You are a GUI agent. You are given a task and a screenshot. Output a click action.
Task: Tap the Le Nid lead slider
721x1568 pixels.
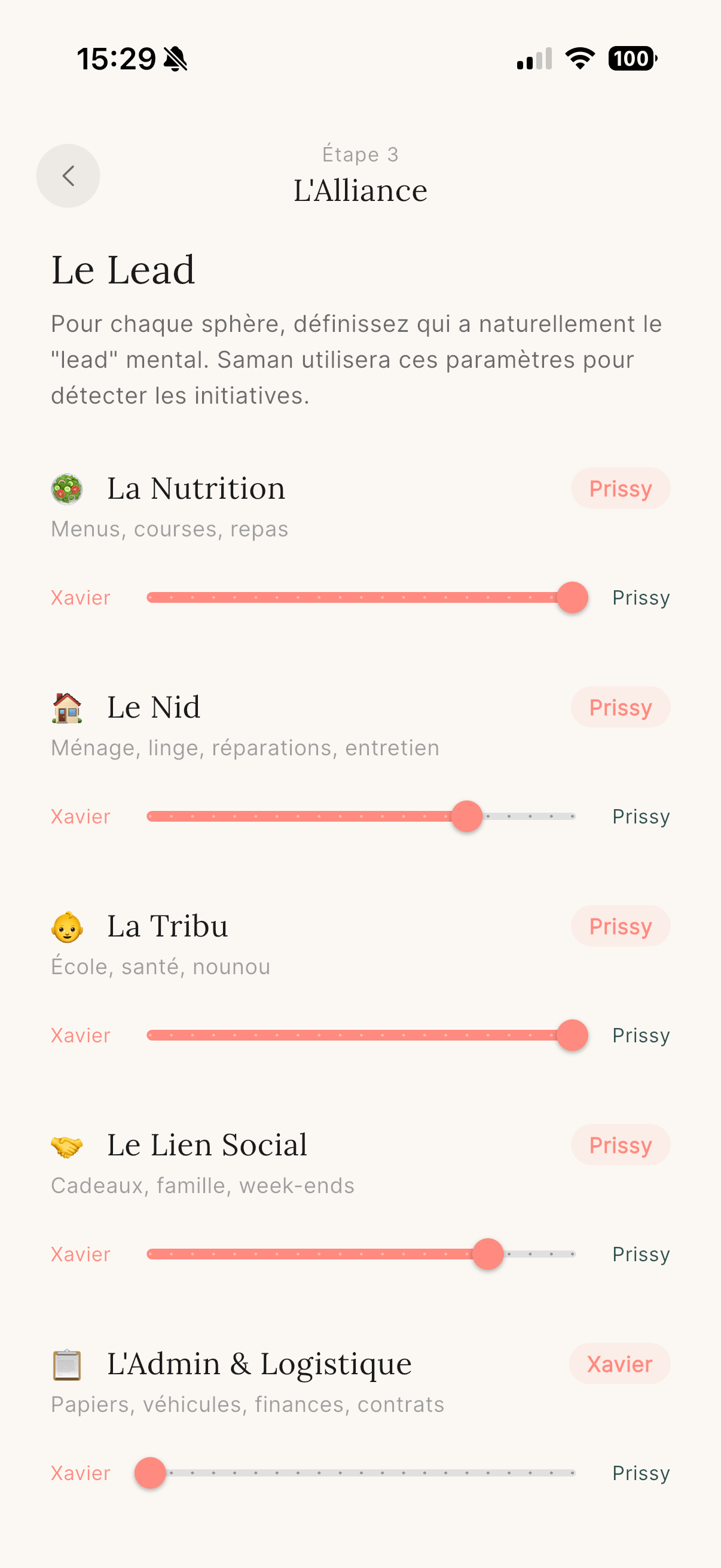pyautogui.click(x=467, y=816)
